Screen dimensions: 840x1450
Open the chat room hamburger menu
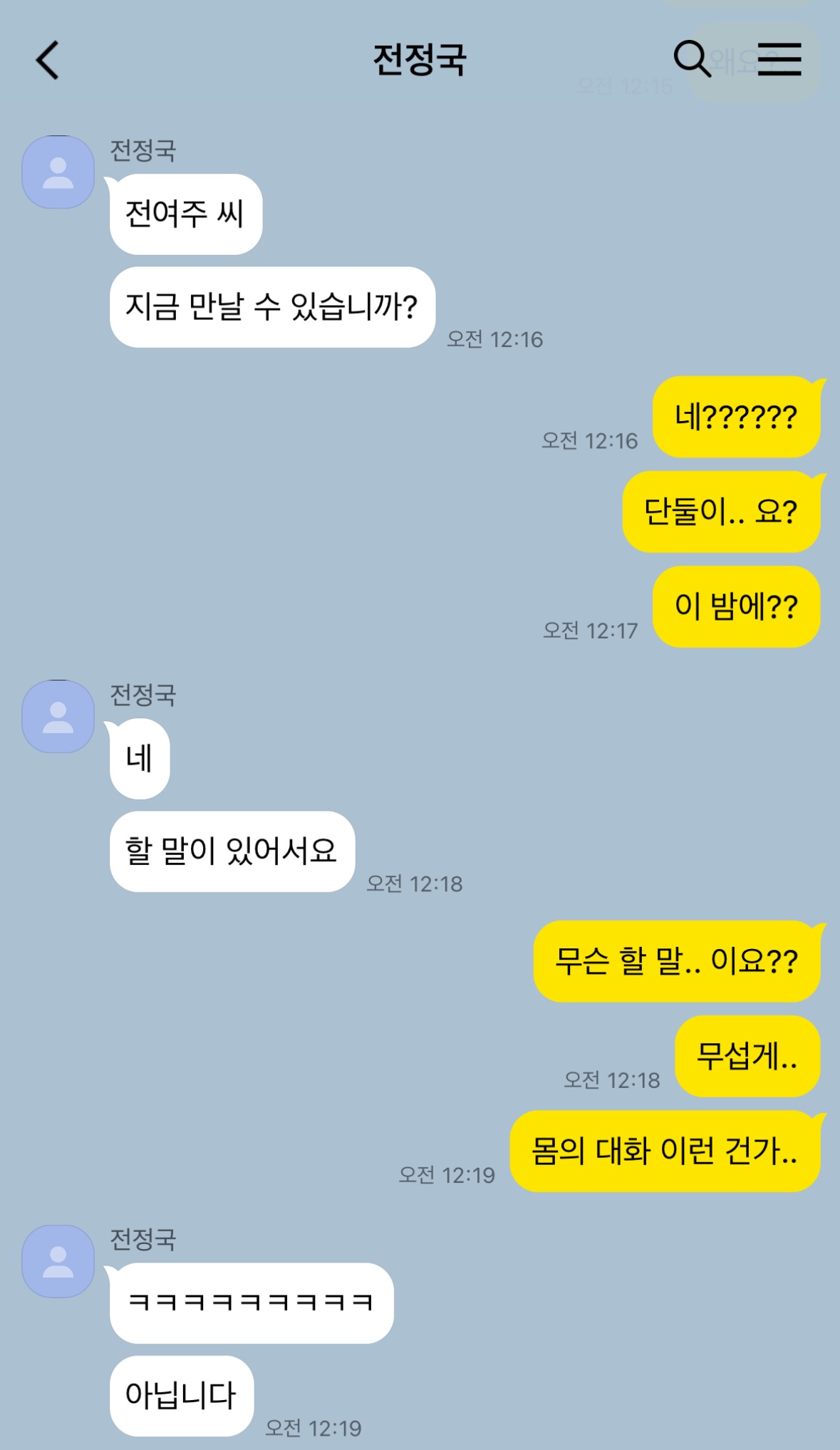(779, 58)
